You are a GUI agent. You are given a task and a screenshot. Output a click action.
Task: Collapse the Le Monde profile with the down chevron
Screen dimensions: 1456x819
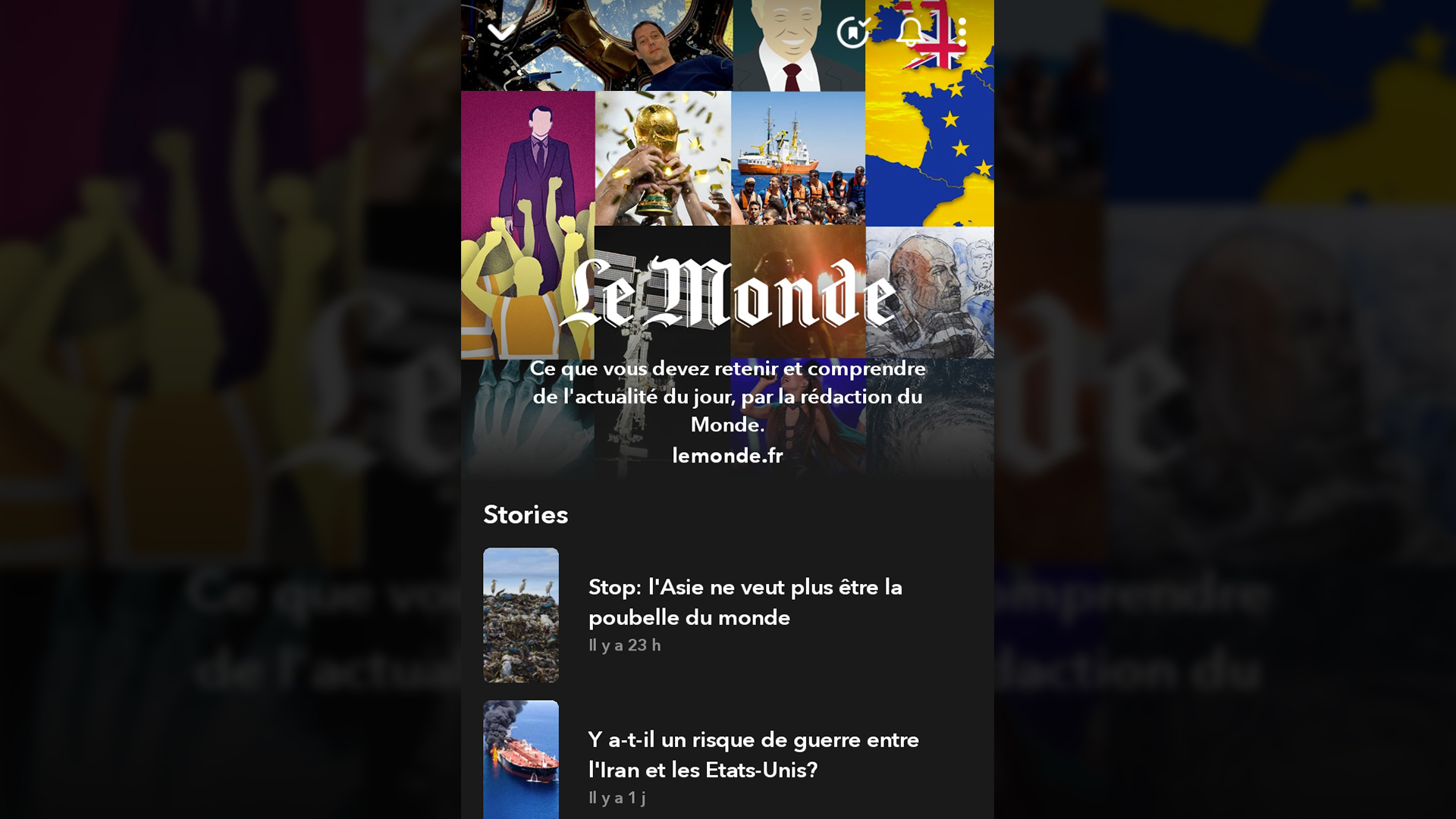click(501, 32)
